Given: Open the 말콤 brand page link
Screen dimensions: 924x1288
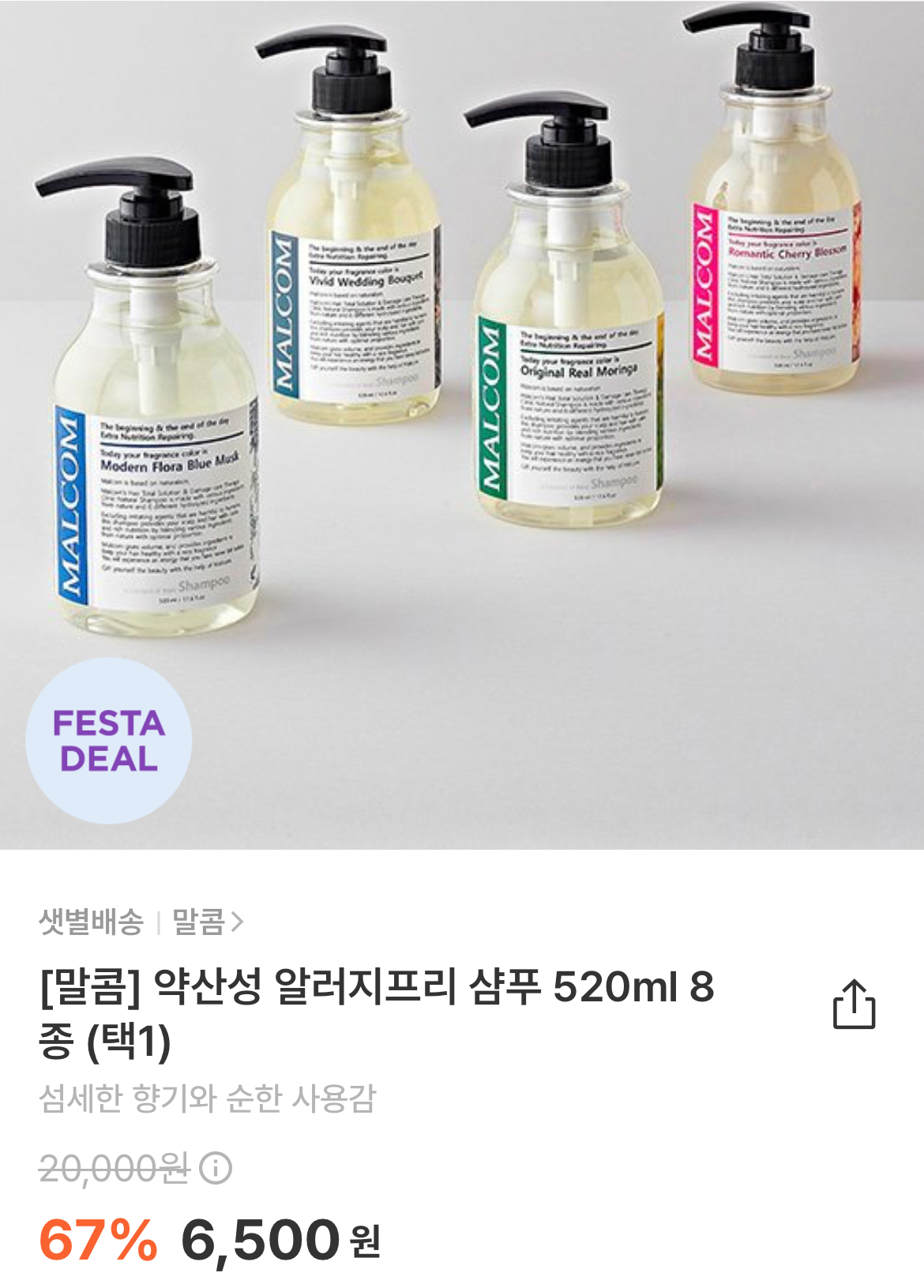Looking at the screenshot, I should [207, 922].
